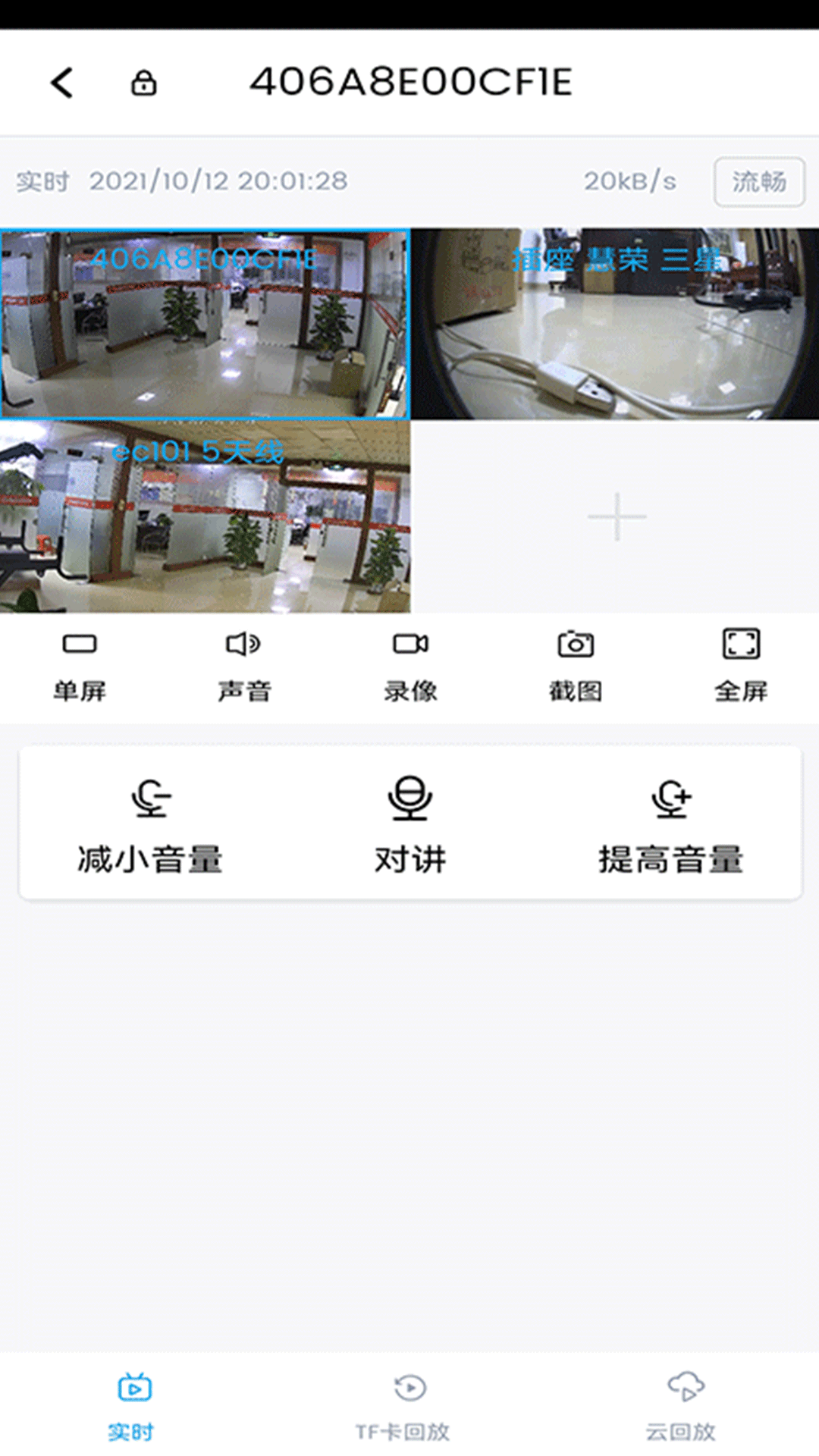The height and width of the screenshot is (1456, 819).
Task: Open the 流畅 video quality selector
Action: (x=758, y=180)
